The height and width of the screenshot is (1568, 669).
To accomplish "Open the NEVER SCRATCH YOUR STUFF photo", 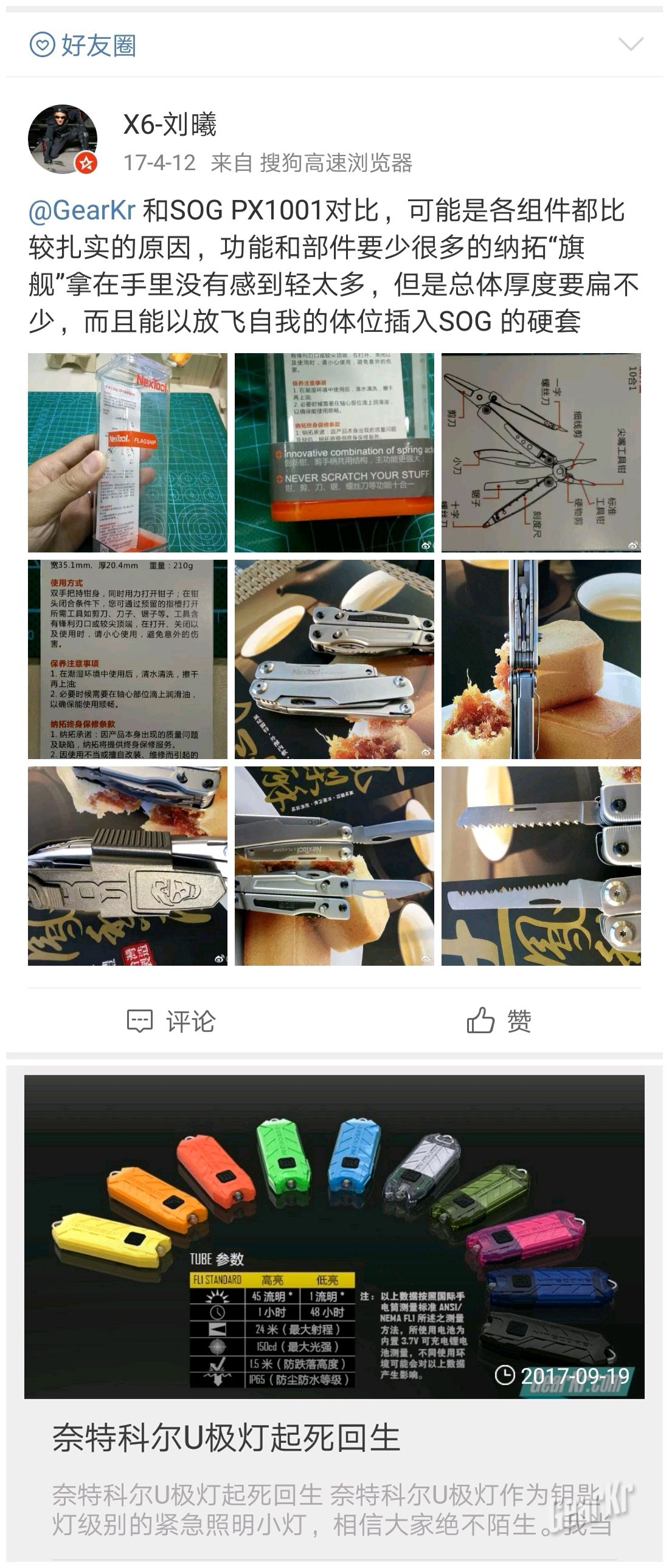I will pos(334,452).
